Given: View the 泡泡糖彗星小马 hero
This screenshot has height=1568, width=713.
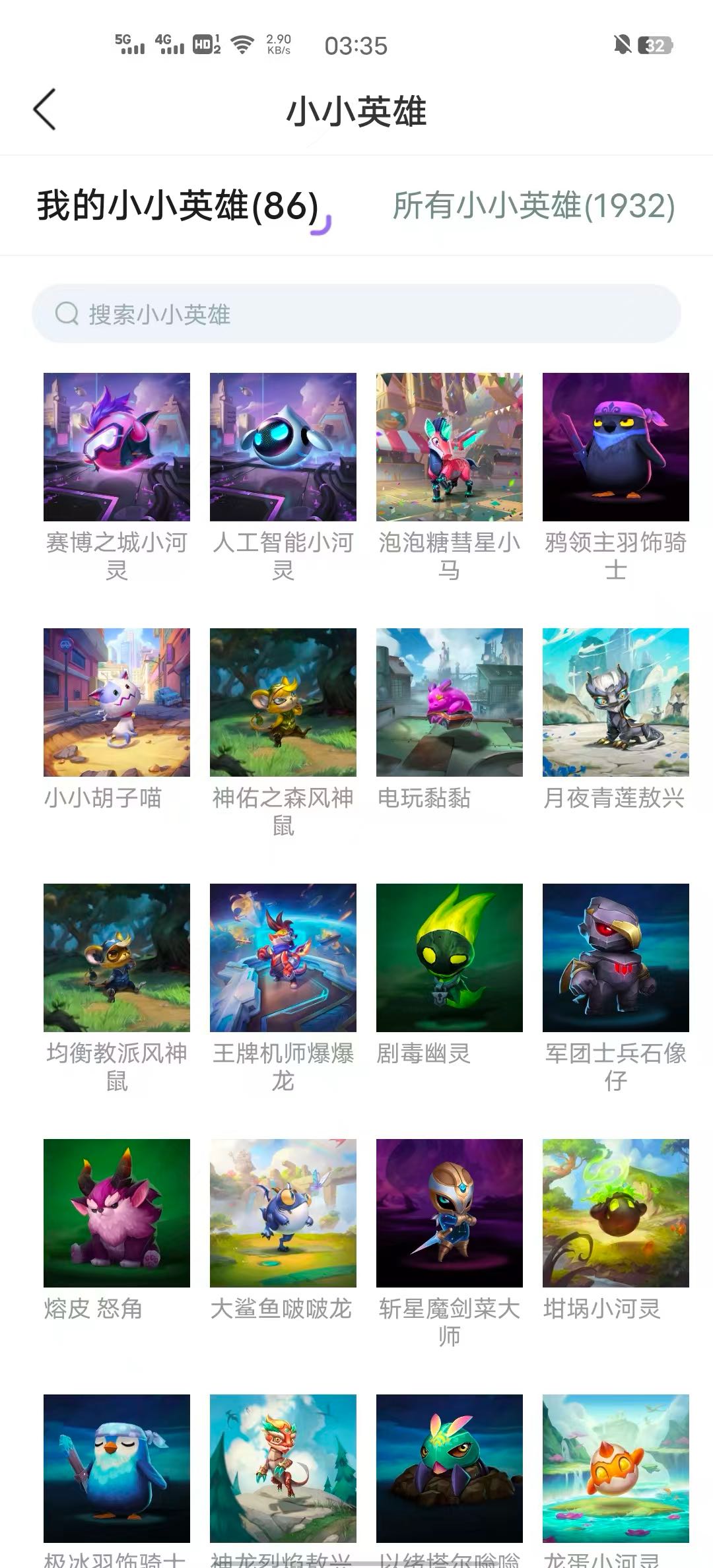Looking at the screenshot, I should coord(450,447).
